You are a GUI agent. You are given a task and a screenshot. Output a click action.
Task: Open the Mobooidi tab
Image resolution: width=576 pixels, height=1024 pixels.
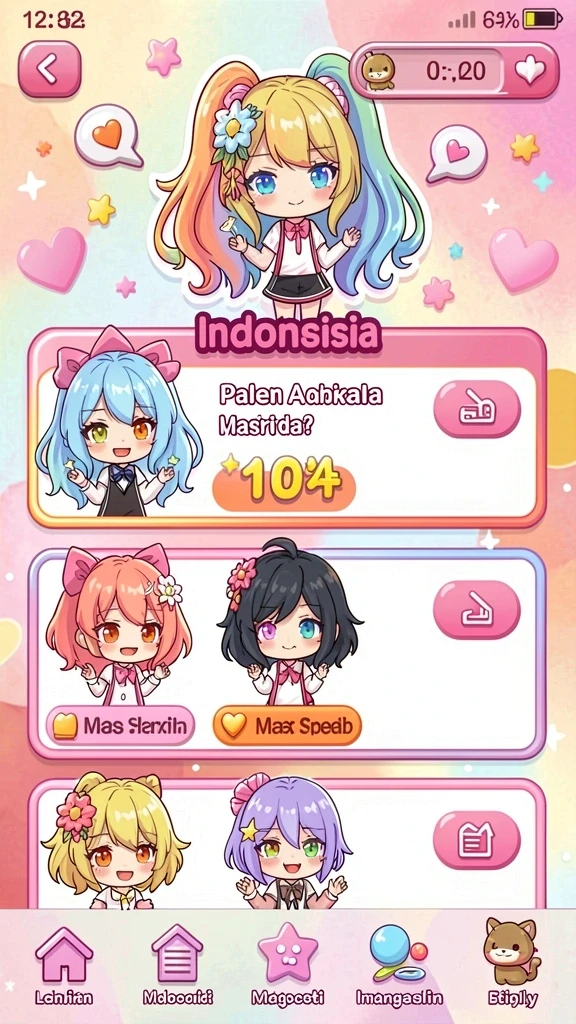(177, 966)
